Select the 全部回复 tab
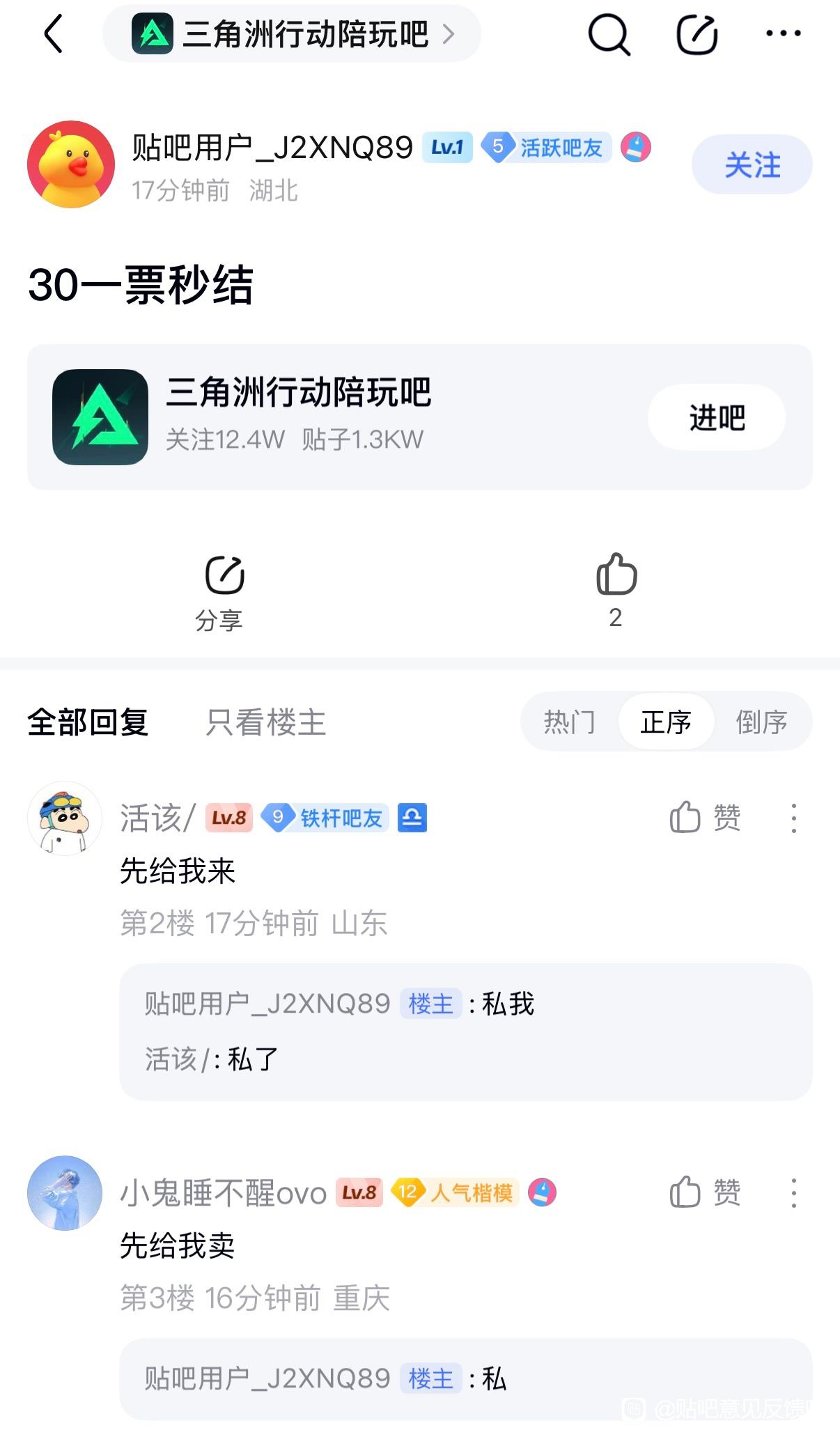 (88, 722)
